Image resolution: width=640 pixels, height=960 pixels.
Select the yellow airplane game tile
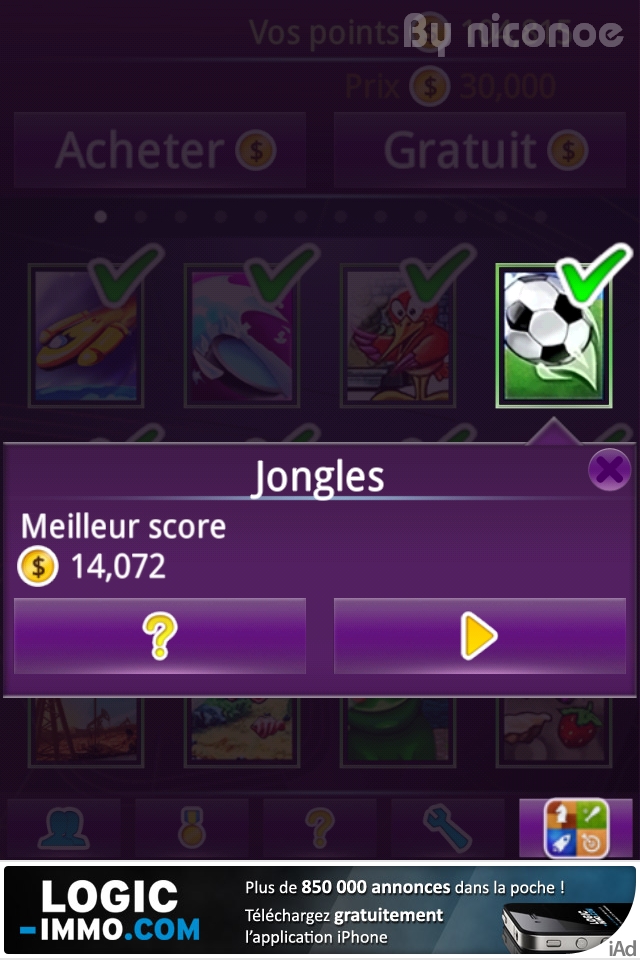pos(86,337)
